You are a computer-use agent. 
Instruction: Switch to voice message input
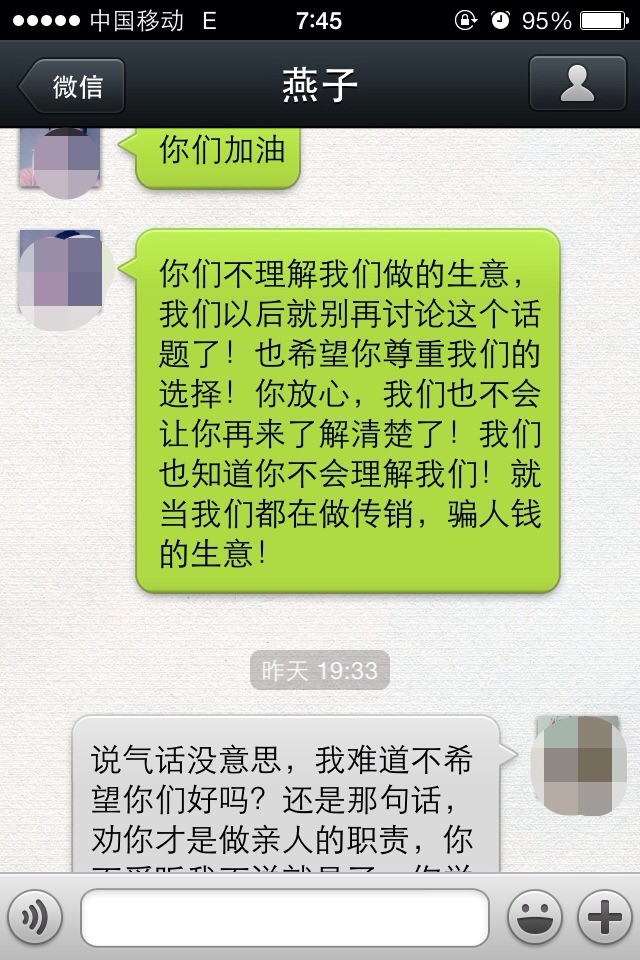(x=37, y=916)
